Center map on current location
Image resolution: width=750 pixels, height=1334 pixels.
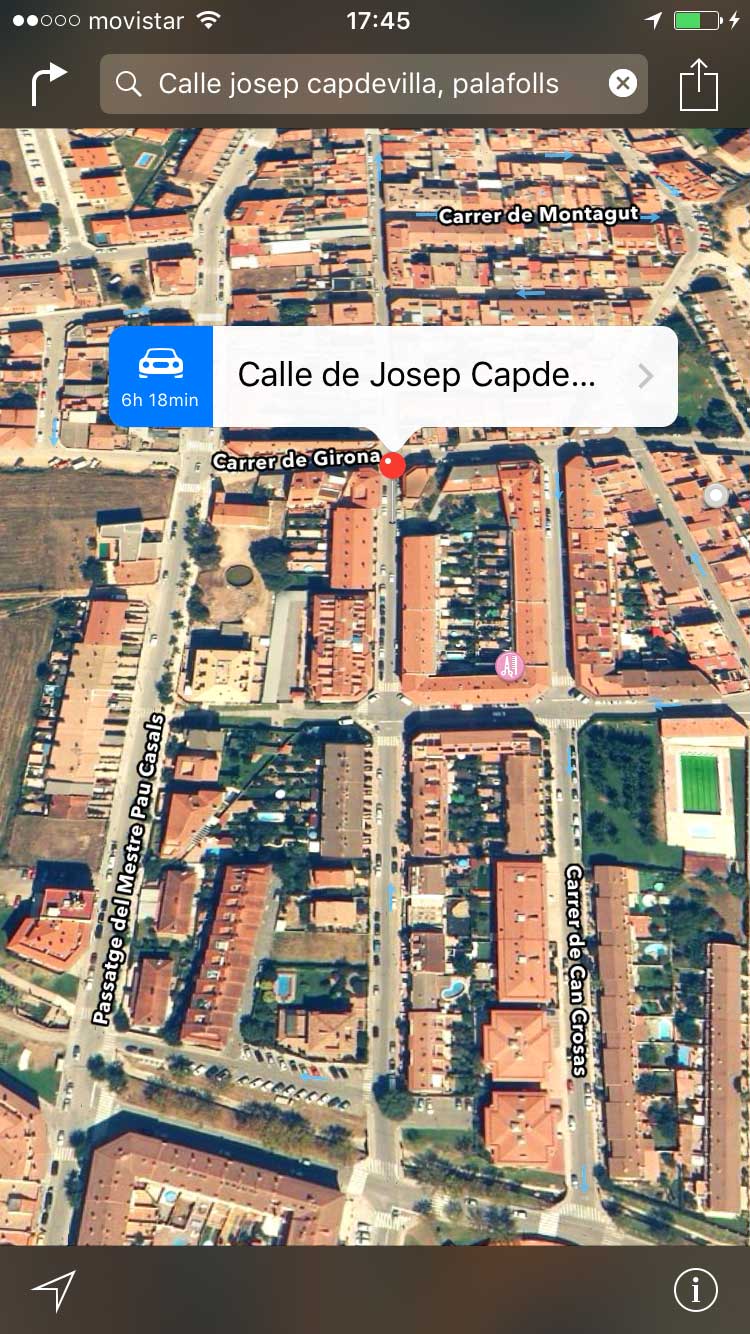coord(53,1290)
